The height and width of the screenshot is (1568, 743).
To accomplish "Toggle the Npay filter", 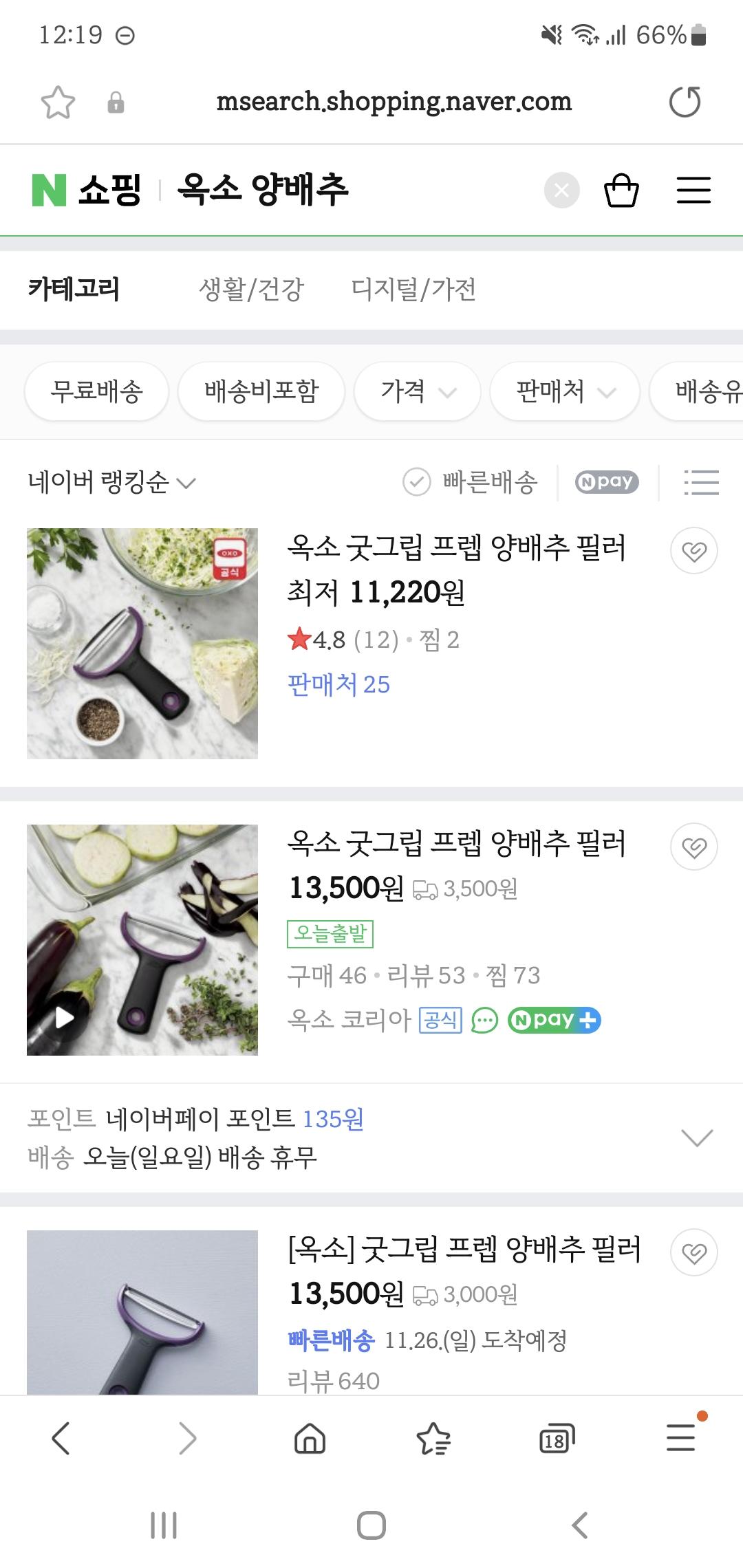I will (x=607, y=482).
